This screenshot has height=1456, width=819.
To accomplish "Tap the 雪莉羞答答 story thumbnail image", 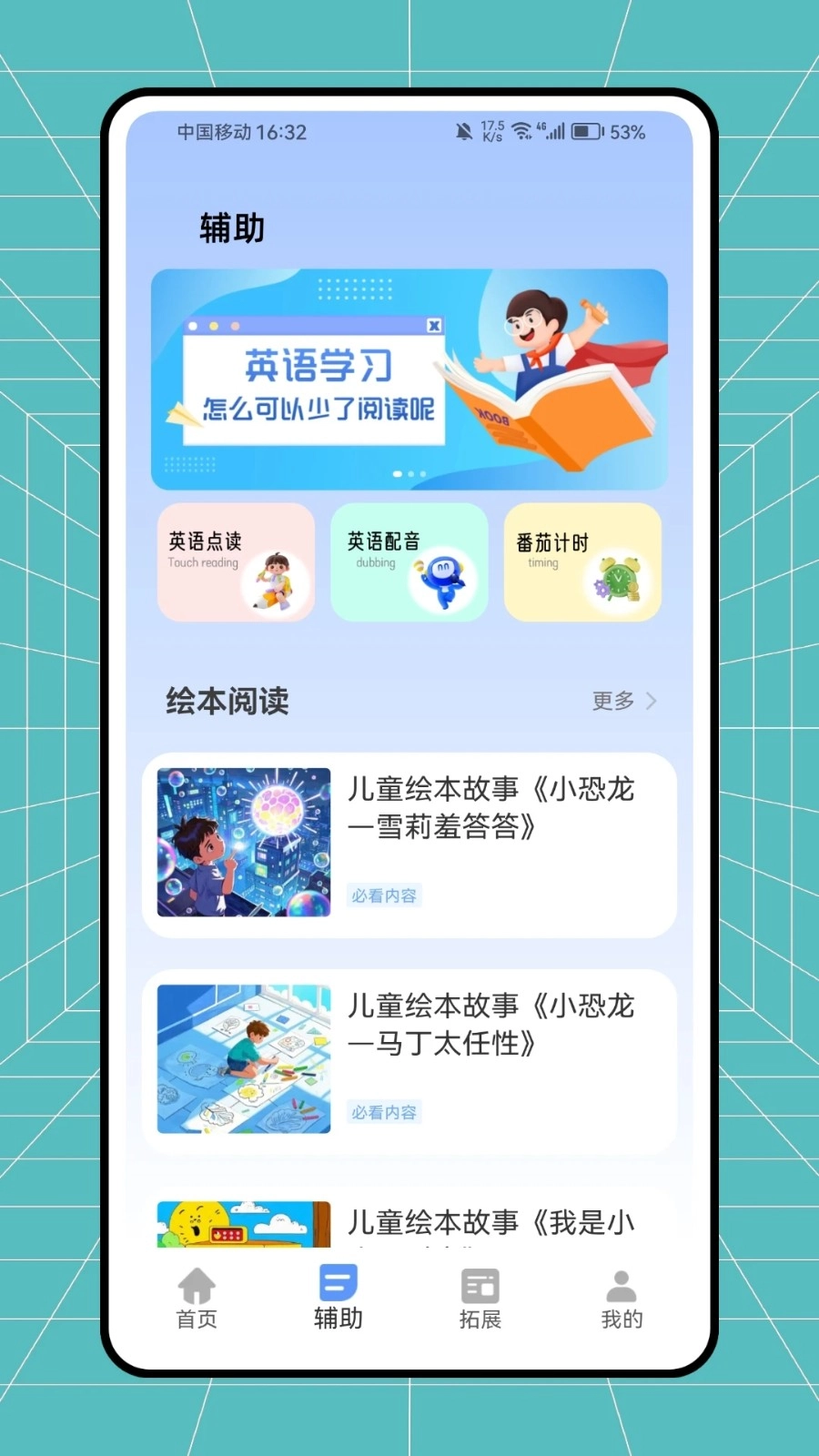I will pos(242,844).
